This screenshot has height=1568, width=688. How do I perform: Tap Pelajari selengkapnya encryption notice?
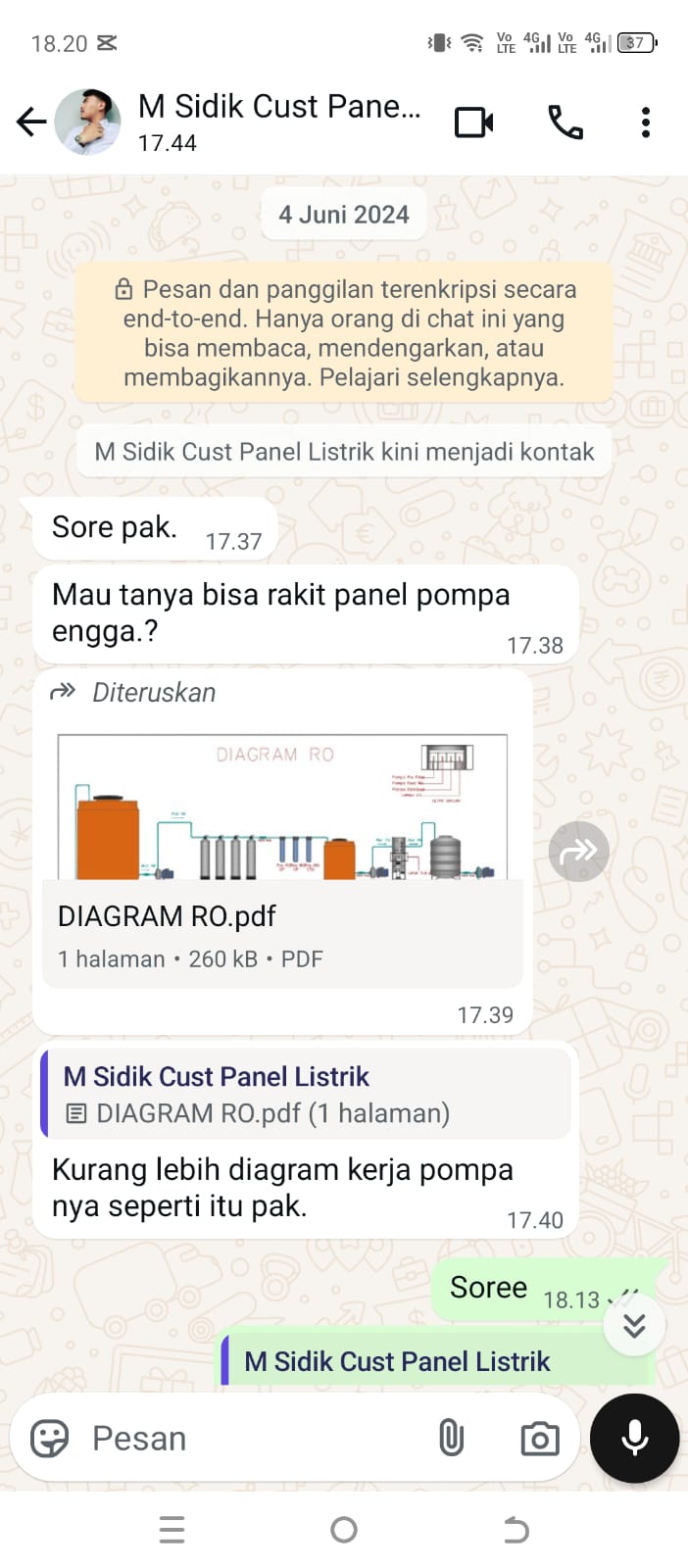pos(343,333)
